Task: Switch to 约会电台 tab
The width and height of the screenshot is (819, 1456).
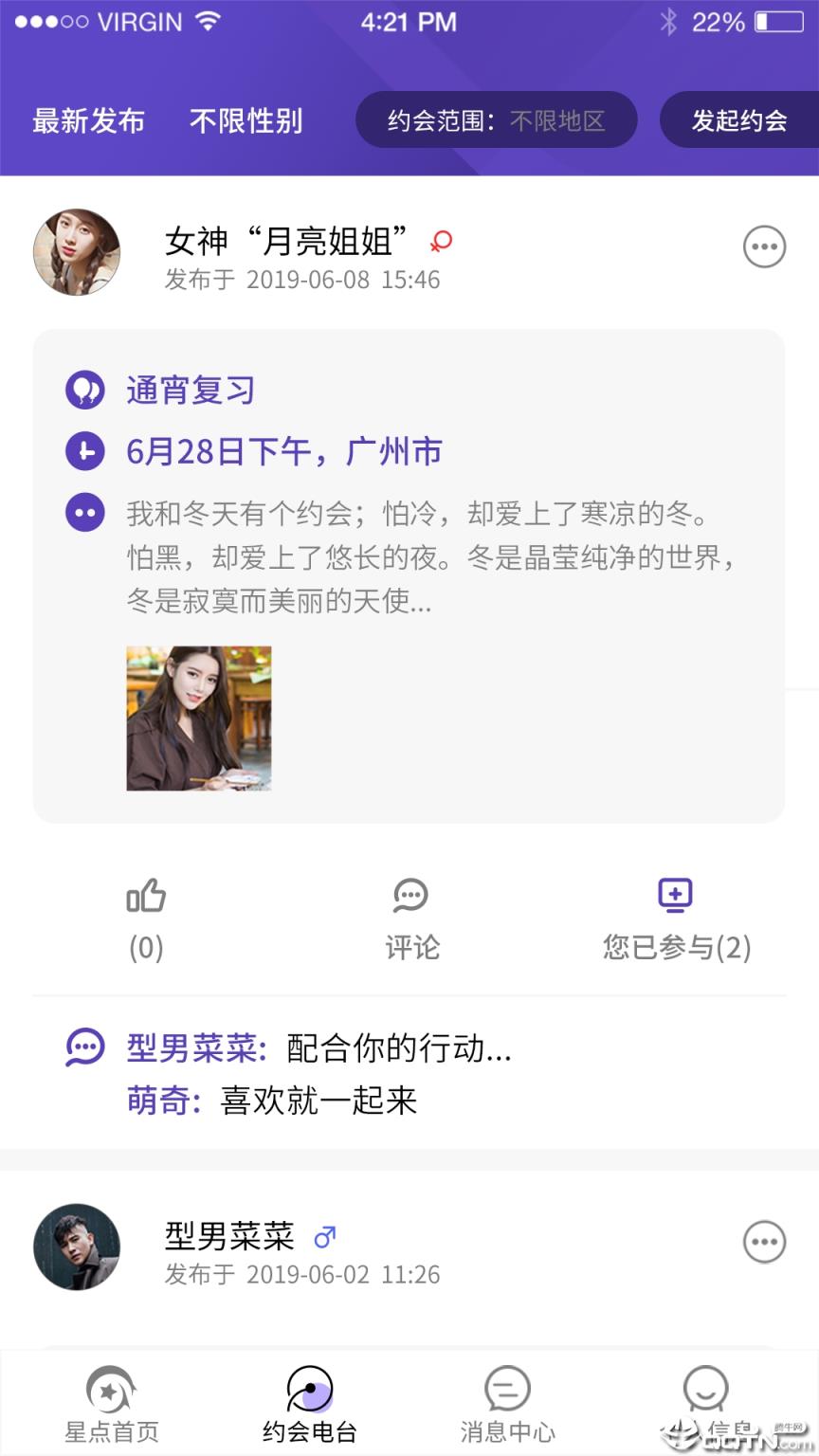Action: (x=309, y=1405)
